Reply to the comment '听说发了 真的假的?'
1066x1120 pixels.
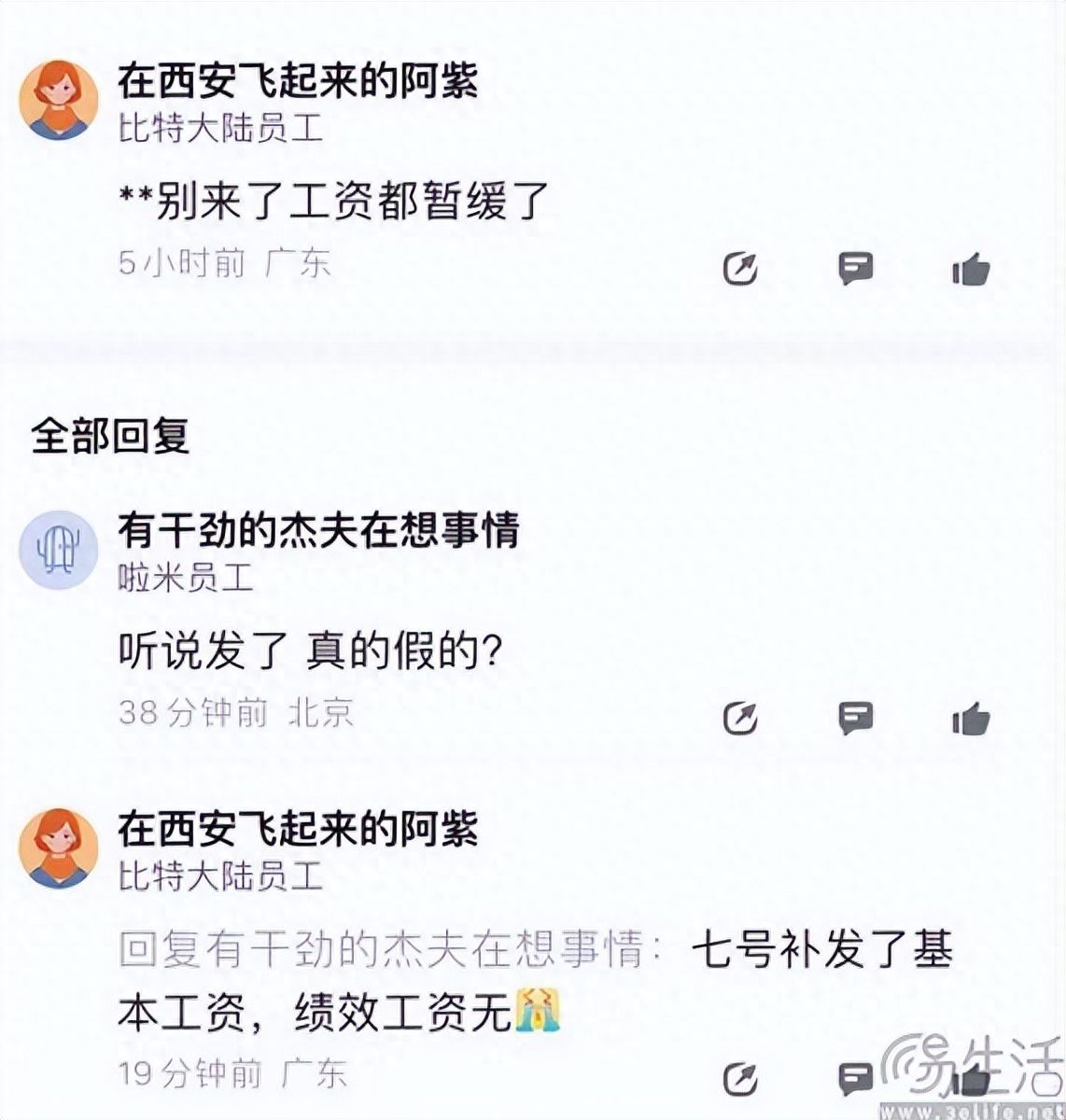pos(855,718)
